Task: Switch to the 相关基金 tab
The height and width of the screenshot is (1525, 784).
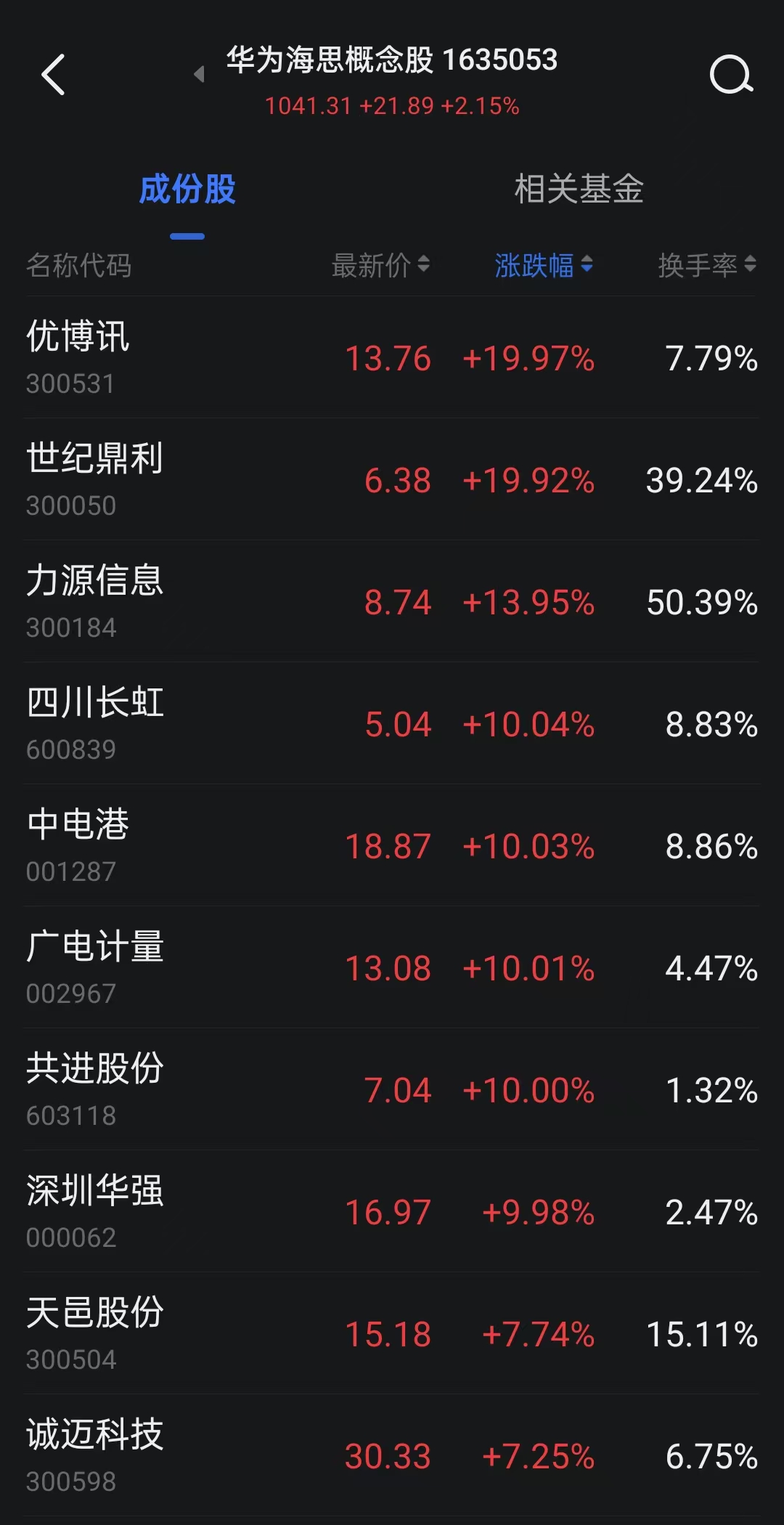Action: pyautogui.click(x=579, y=190)
